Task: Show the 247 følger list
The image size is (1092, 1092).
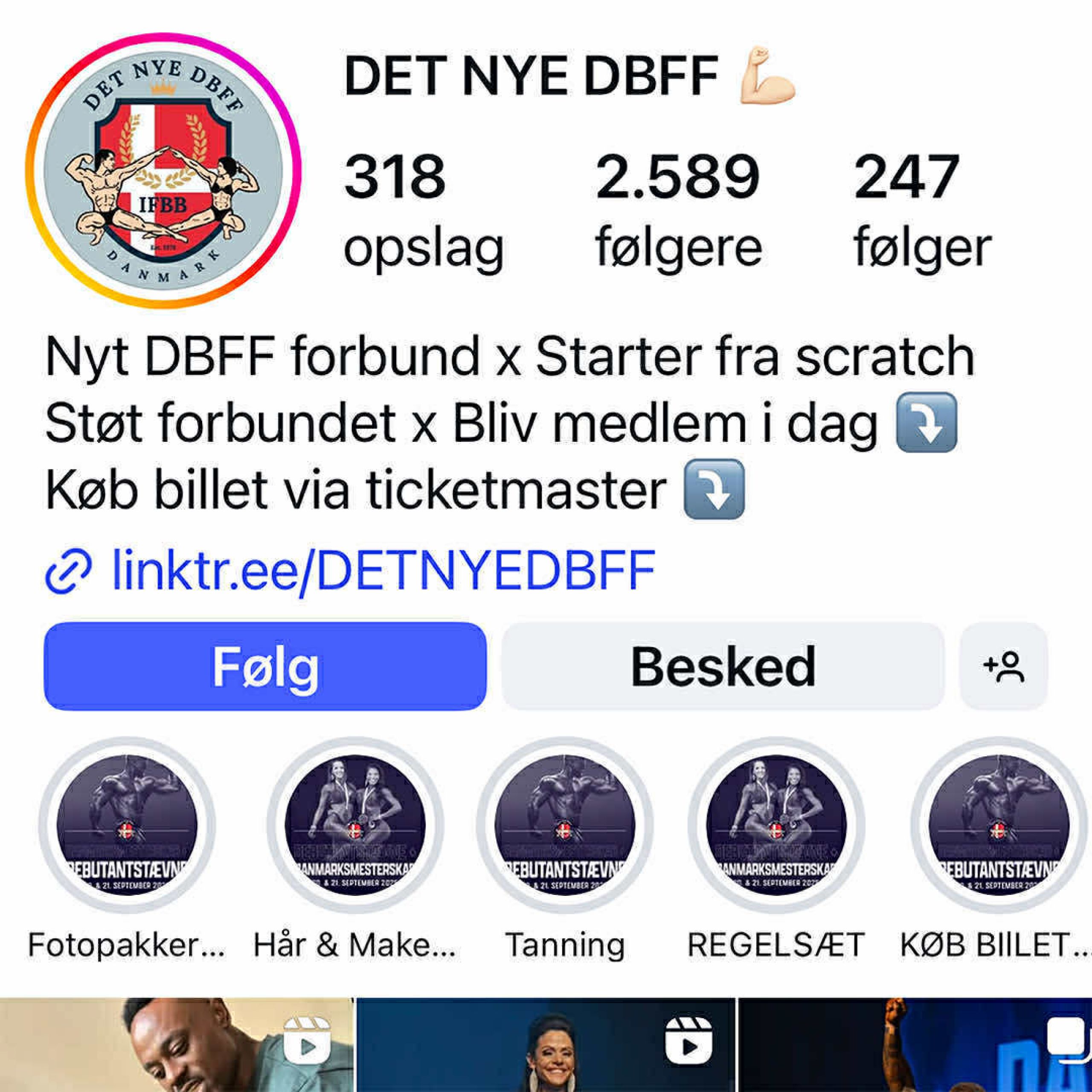Action: (922, 209)
